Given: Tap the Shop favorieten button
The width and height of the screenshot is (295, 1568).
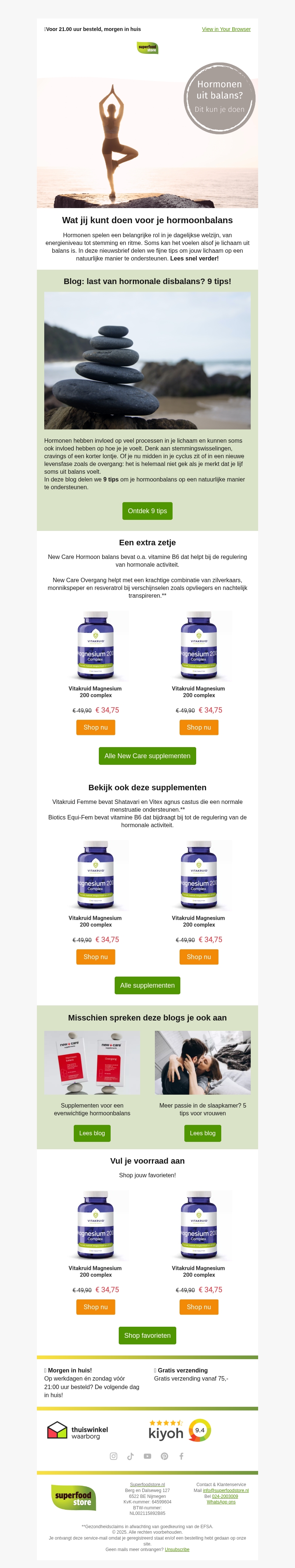Looking at the screenshot, I should (x=147, y=1335).
